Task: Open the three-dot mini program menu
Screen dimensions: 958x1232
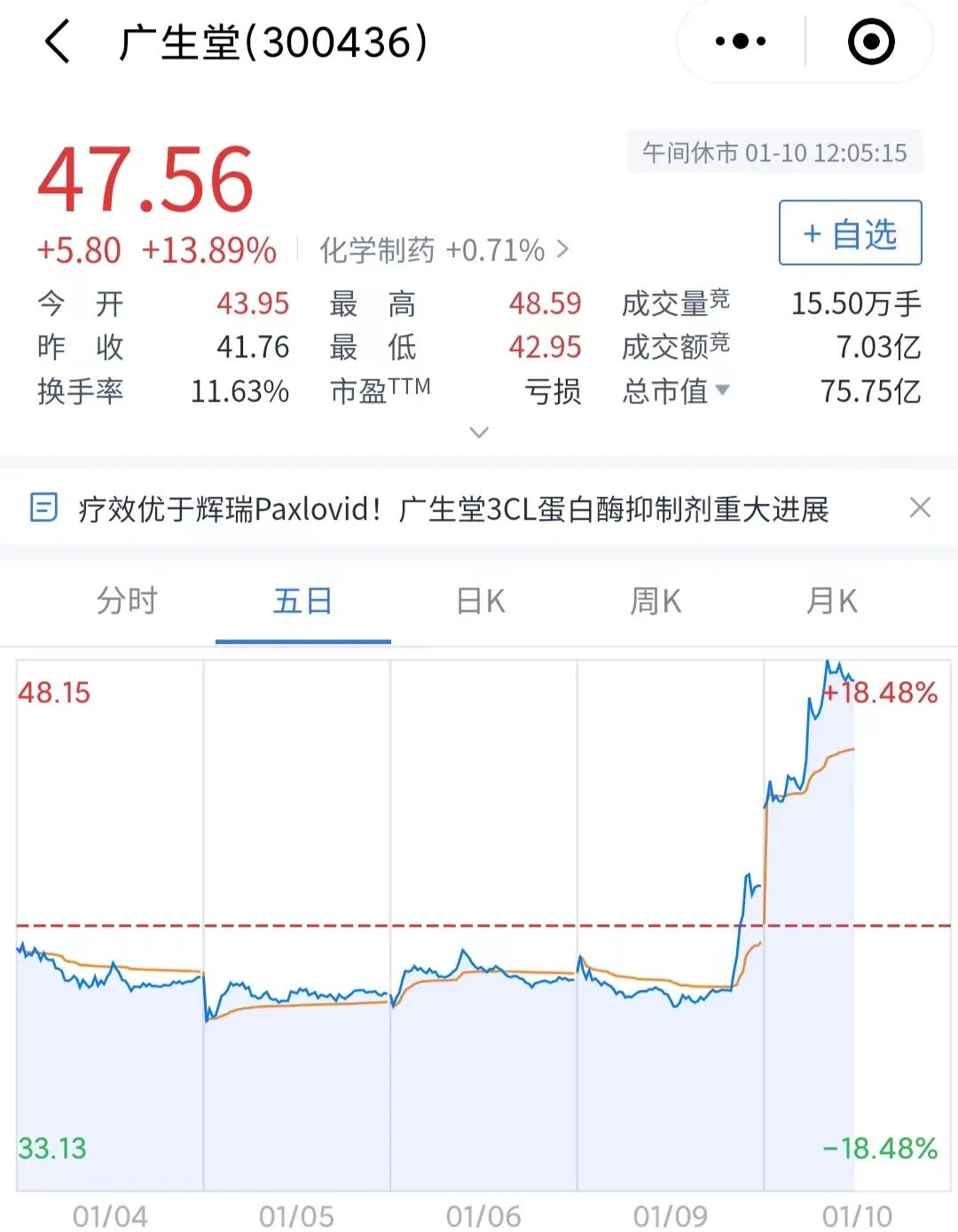Action: pos(741,42)
